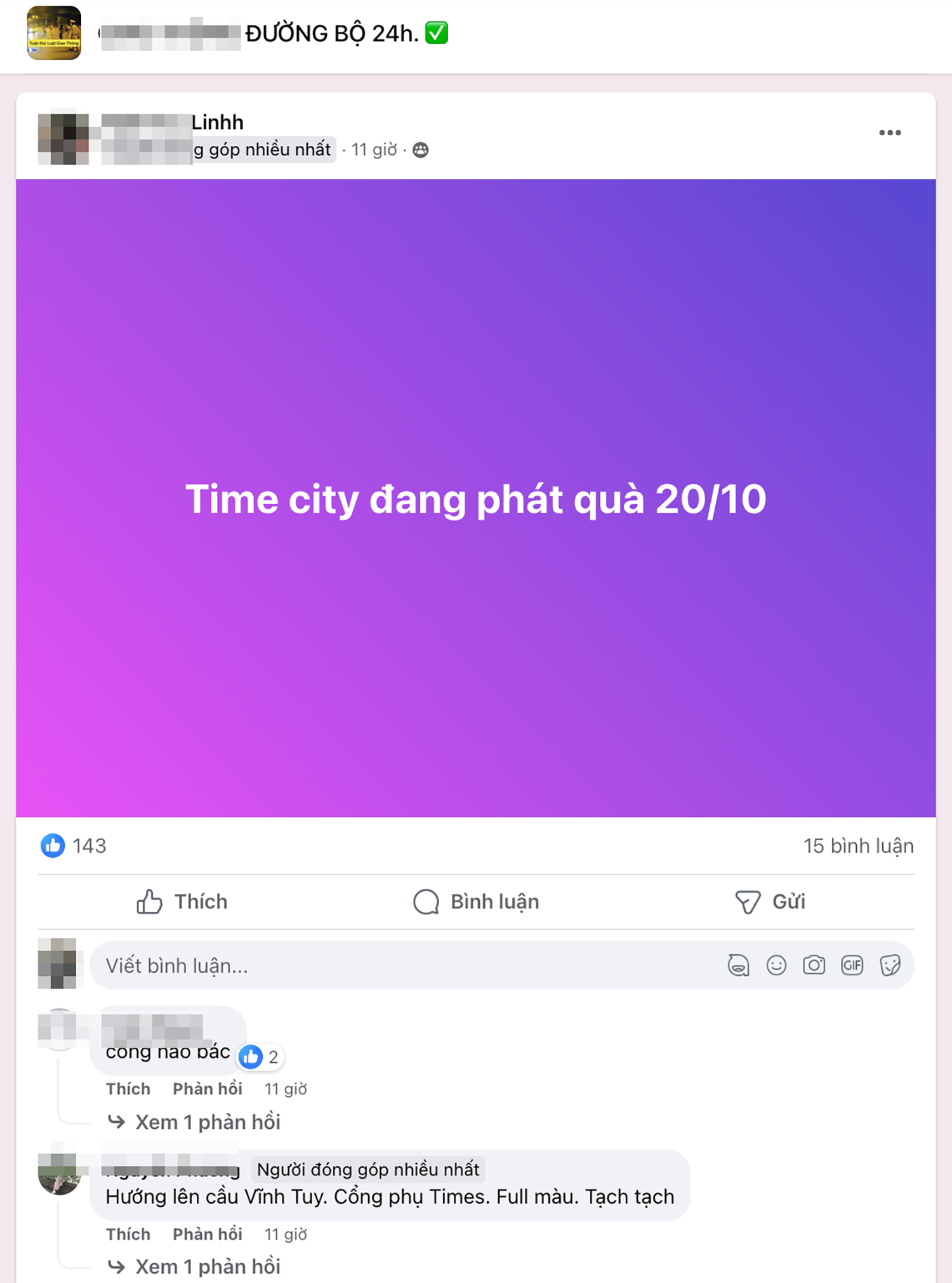This screenshot has height=1283, width=952.
Task: Send the post via Gửi button
Action: pos(770,902)
